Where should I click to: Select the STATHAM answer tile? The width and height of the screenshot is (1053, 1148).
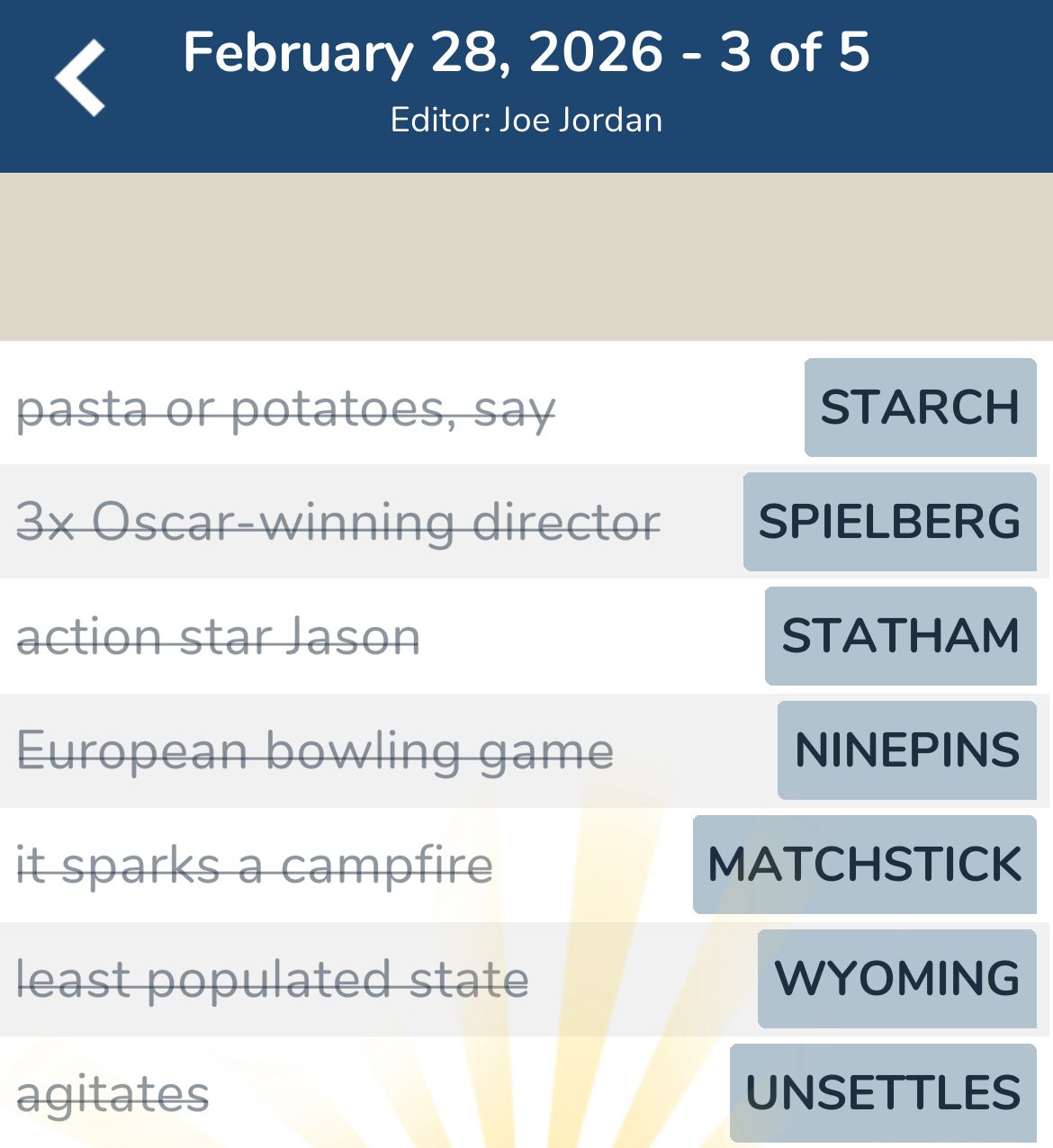tap(901, 636)
